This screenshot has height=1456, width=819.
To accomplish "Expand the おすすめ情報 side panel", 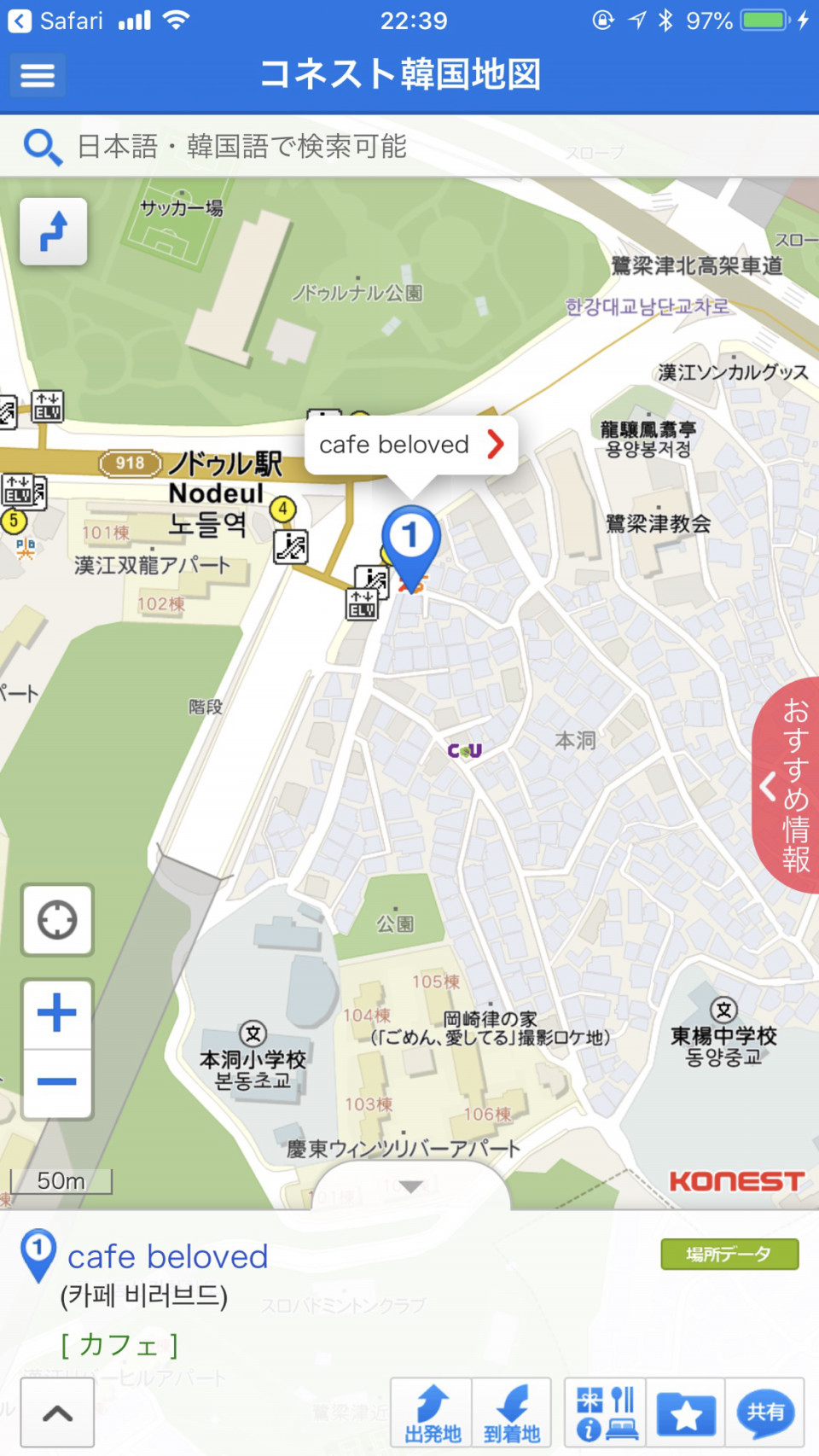I will coord(787,785).
